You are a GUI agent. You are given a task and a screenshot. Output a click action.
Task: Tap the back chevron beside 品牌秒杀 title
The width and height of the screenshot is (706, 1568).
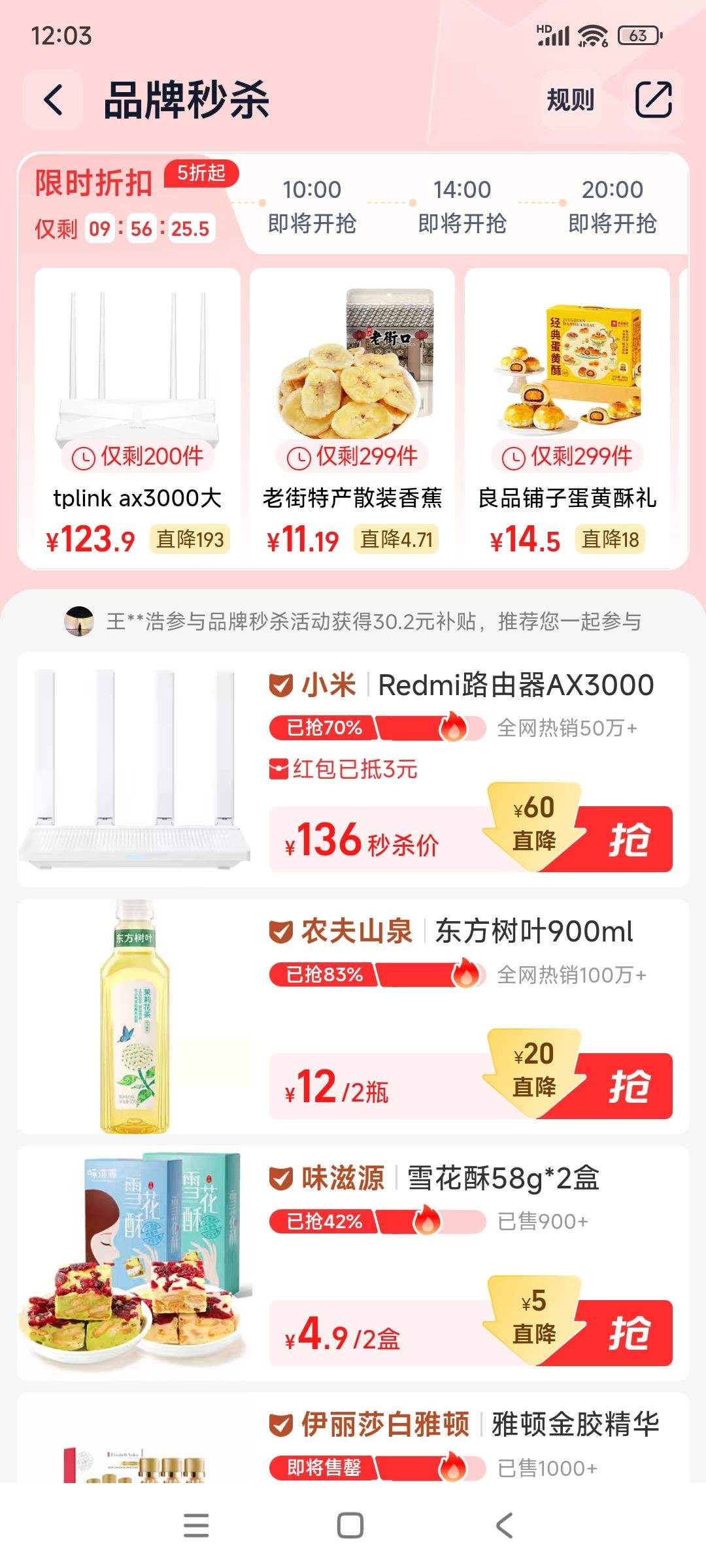[x=52, y=98]
